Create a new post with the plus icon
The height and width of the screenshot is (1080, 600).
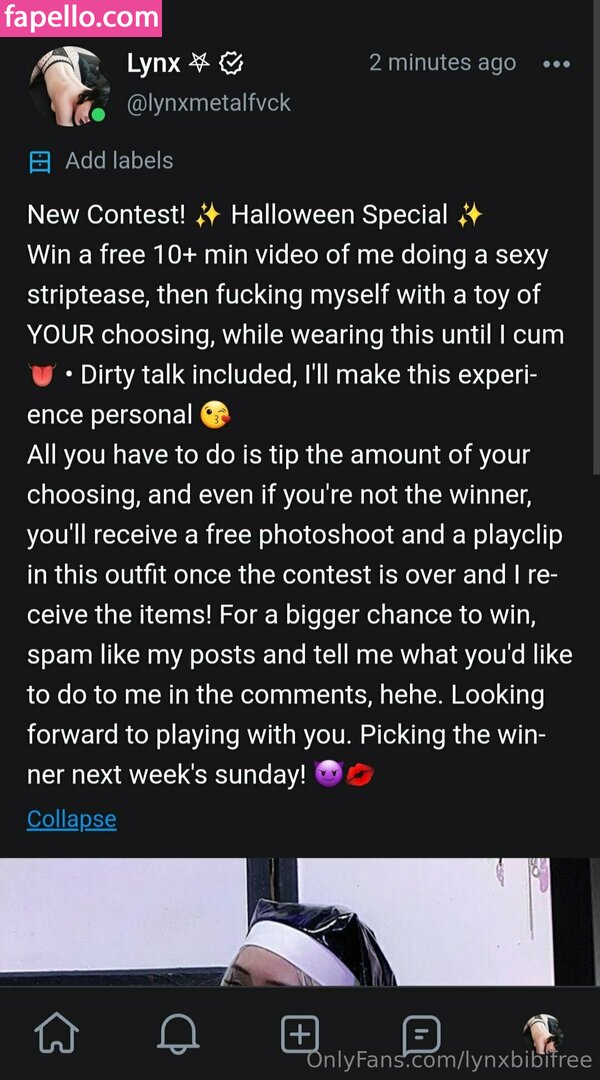(300, 1033)
